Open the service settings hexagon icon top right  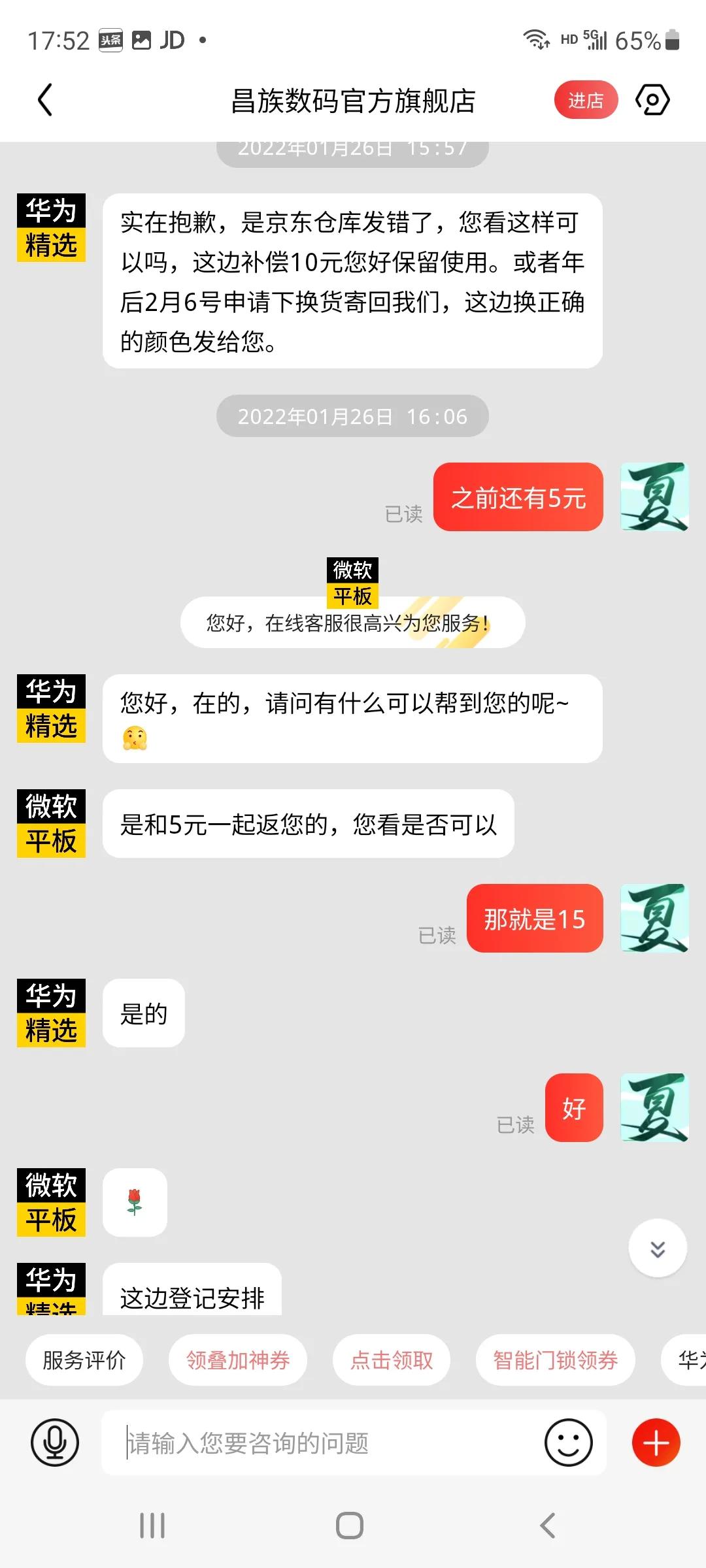653,99
